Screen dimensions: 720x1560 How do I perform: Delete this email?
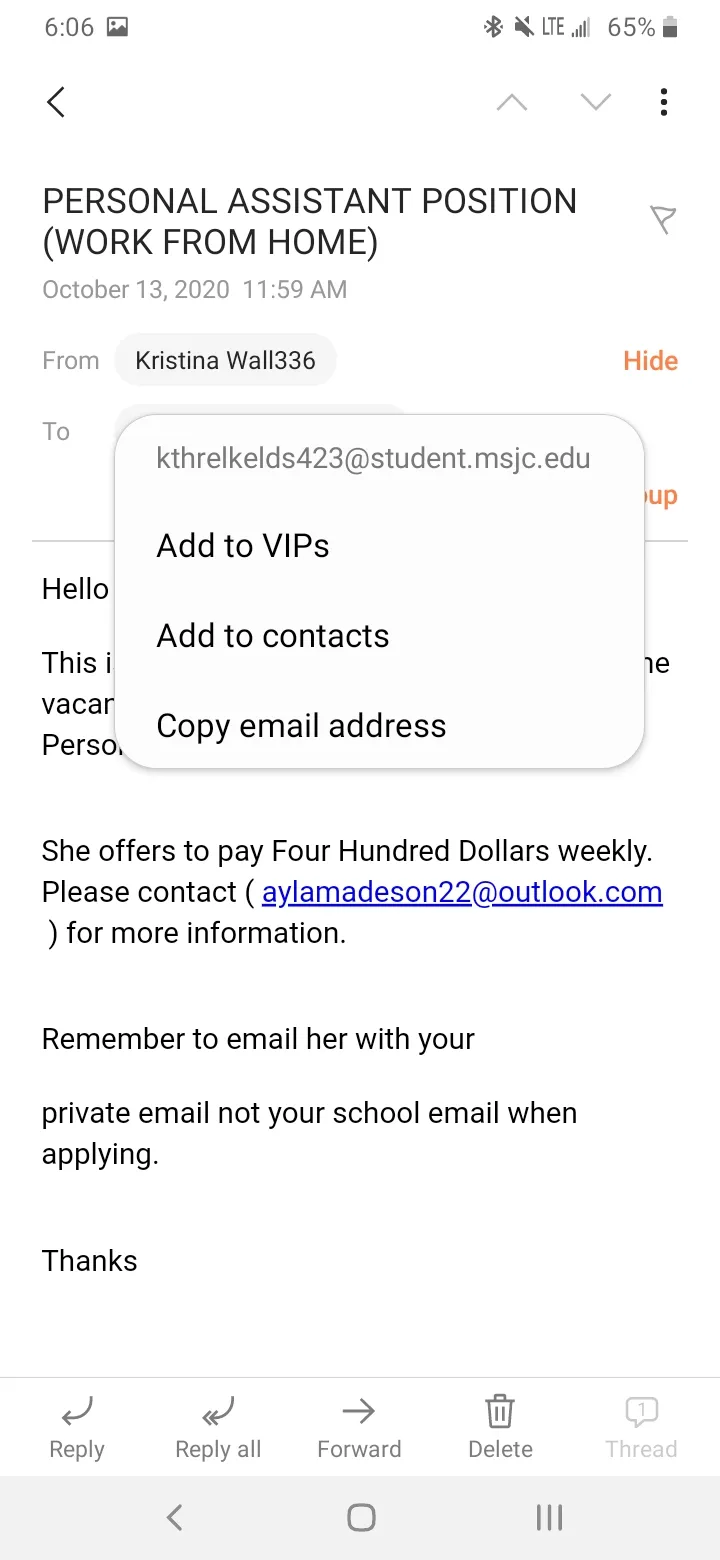point(500,1429)
